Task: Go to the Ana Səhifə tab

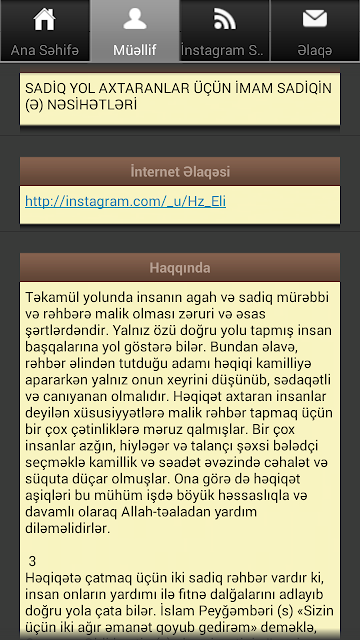Action: point(44,31)
